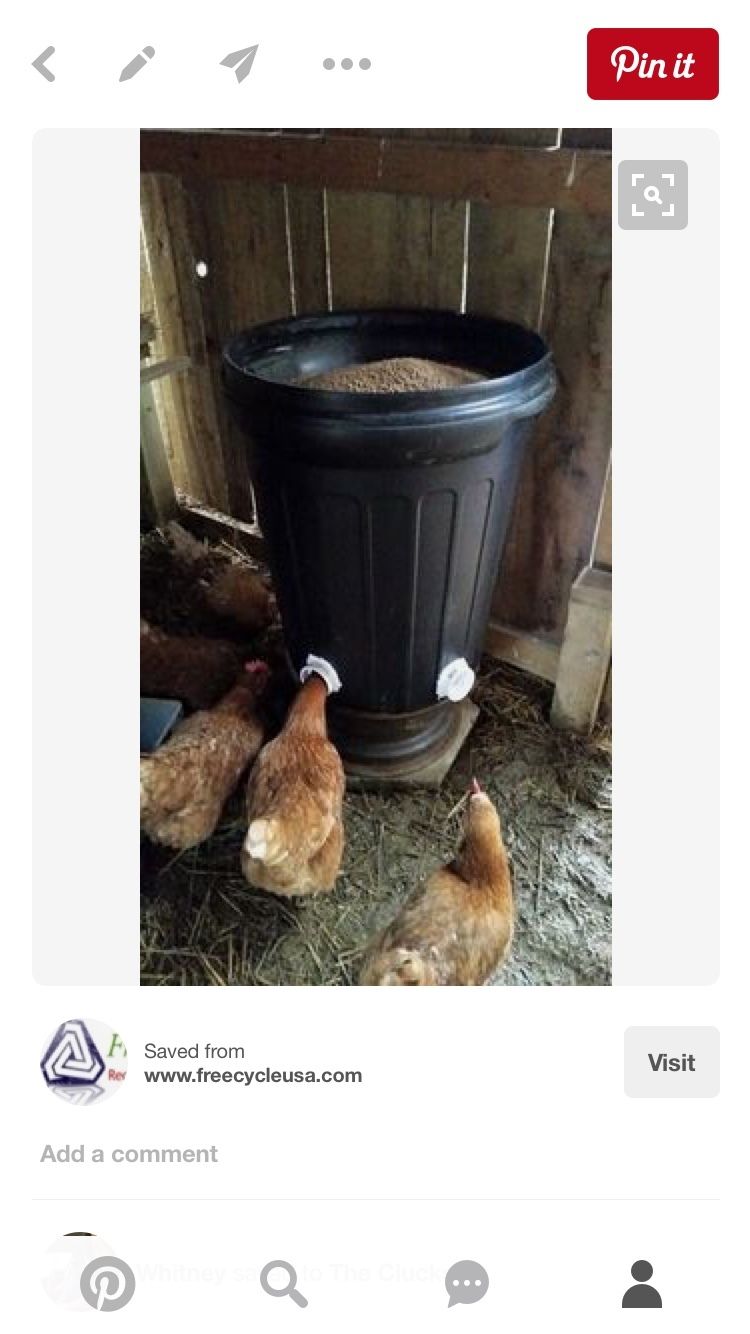Switch to the Pinterest home tab
Image resolution: width=750 pixels, height=1334 pixels.
pos(107,1283)
